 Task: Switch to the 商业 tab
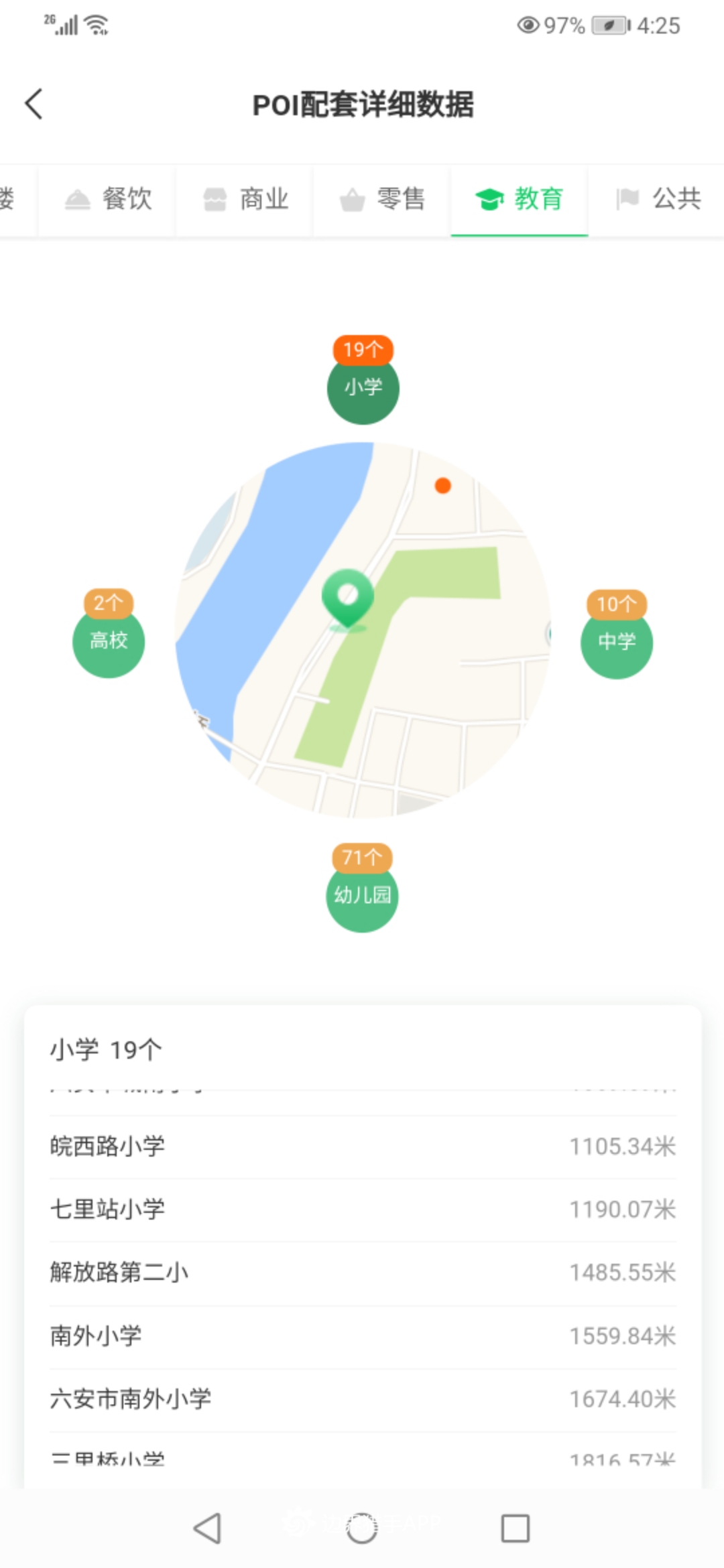point(245,200)
